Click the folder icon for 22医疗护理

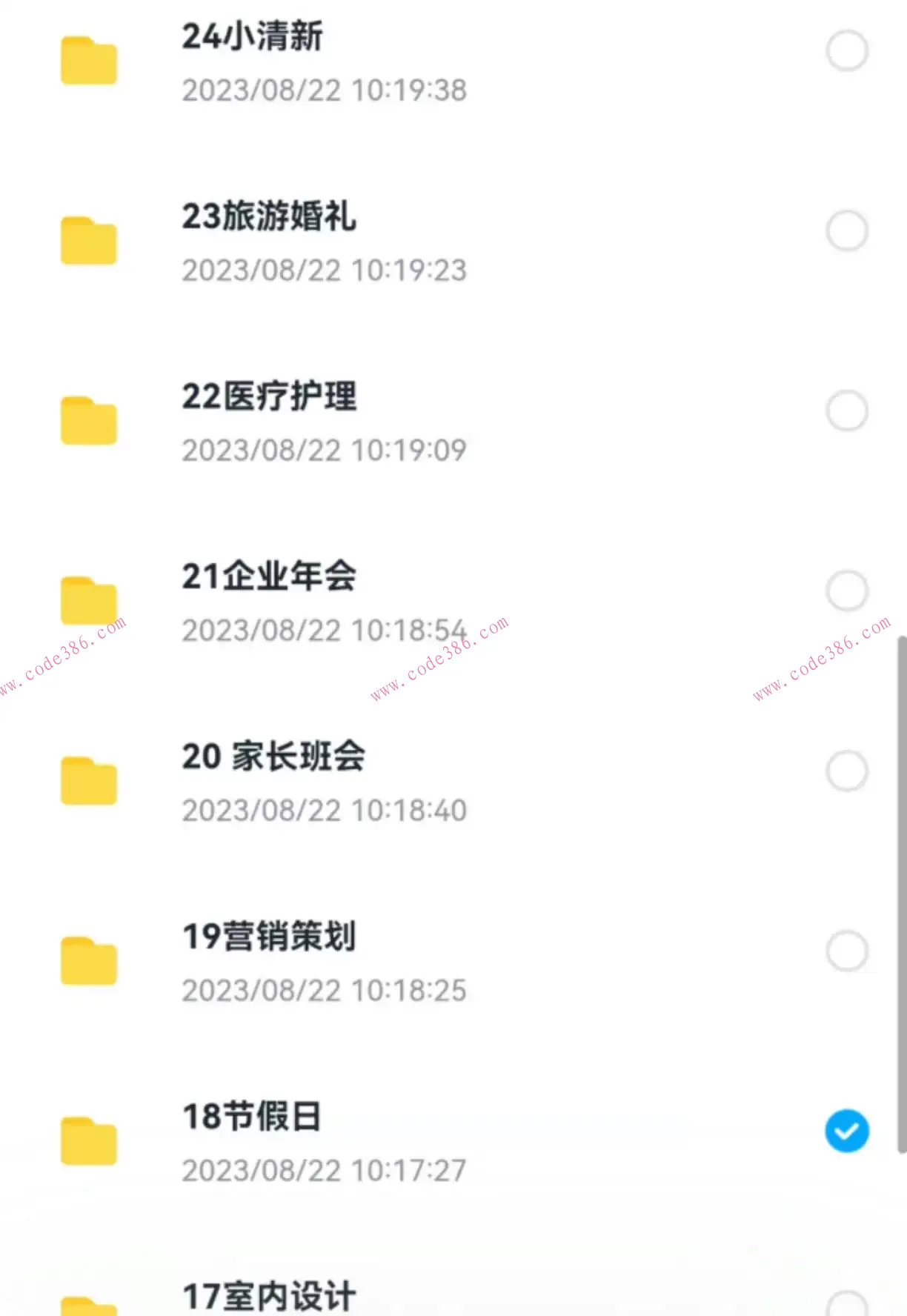[88, 421]
